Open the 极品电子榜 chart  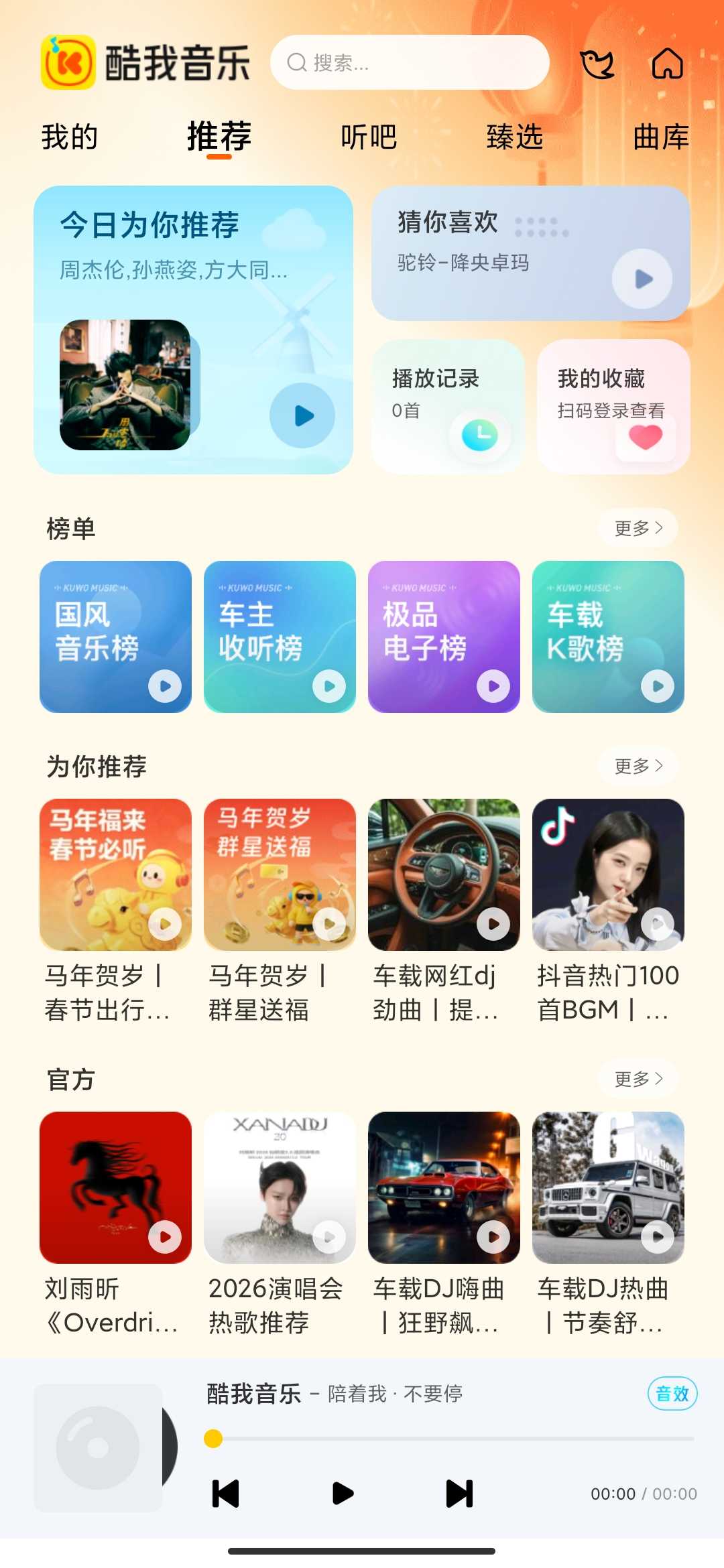pos(444,637)
